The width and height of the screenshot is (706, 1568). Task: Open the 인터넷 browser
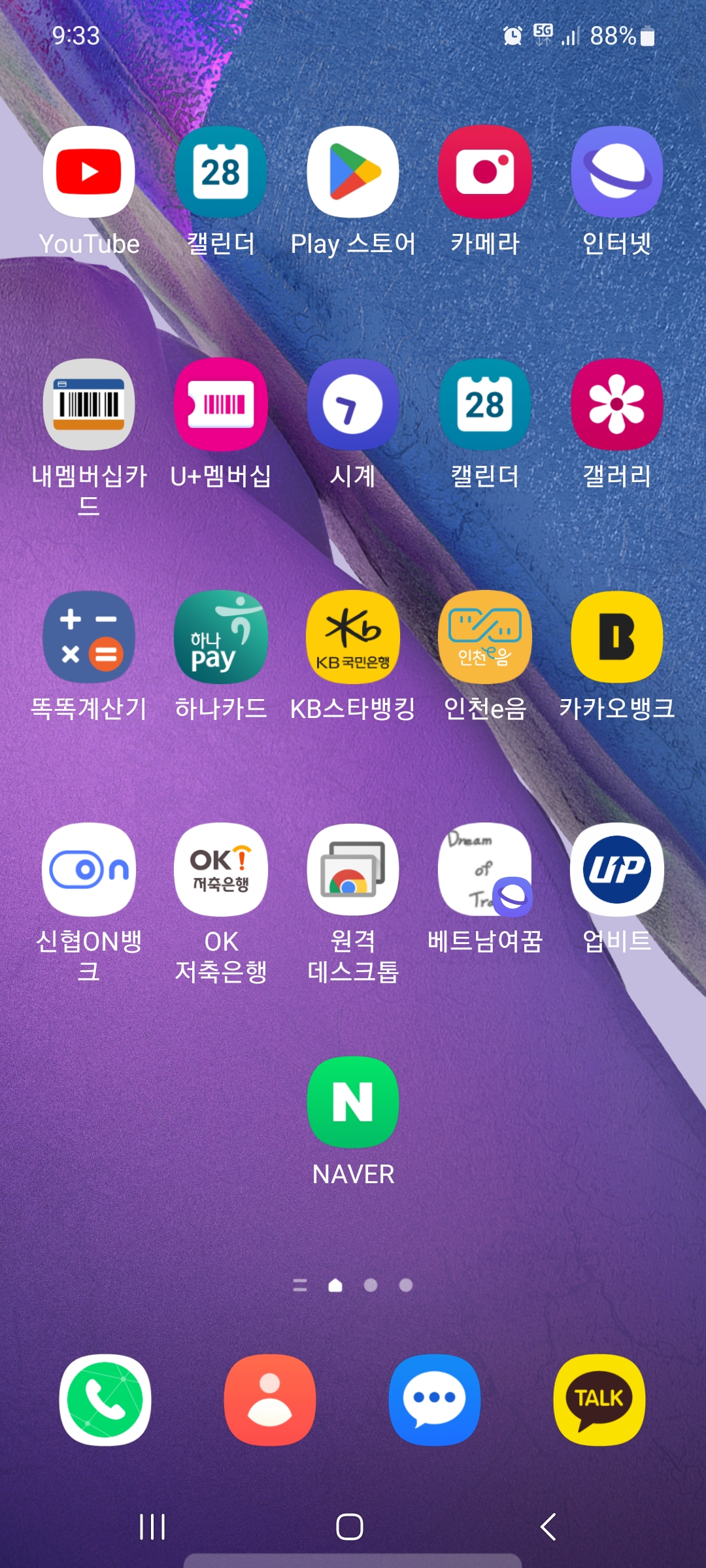tap(617, 172)
